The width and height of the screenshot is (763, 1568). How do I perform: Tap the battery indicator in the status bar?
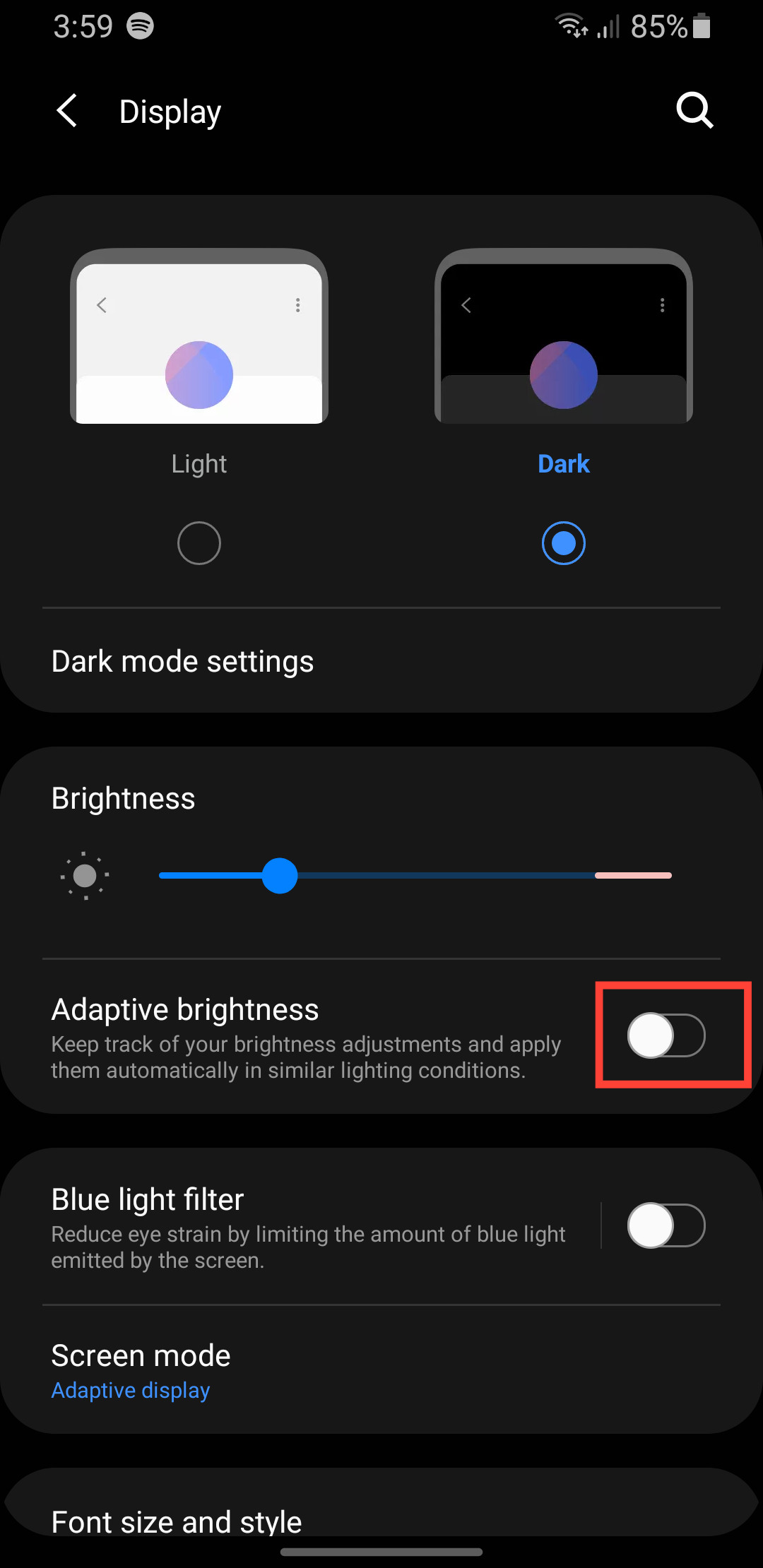[x=702, y=26]
